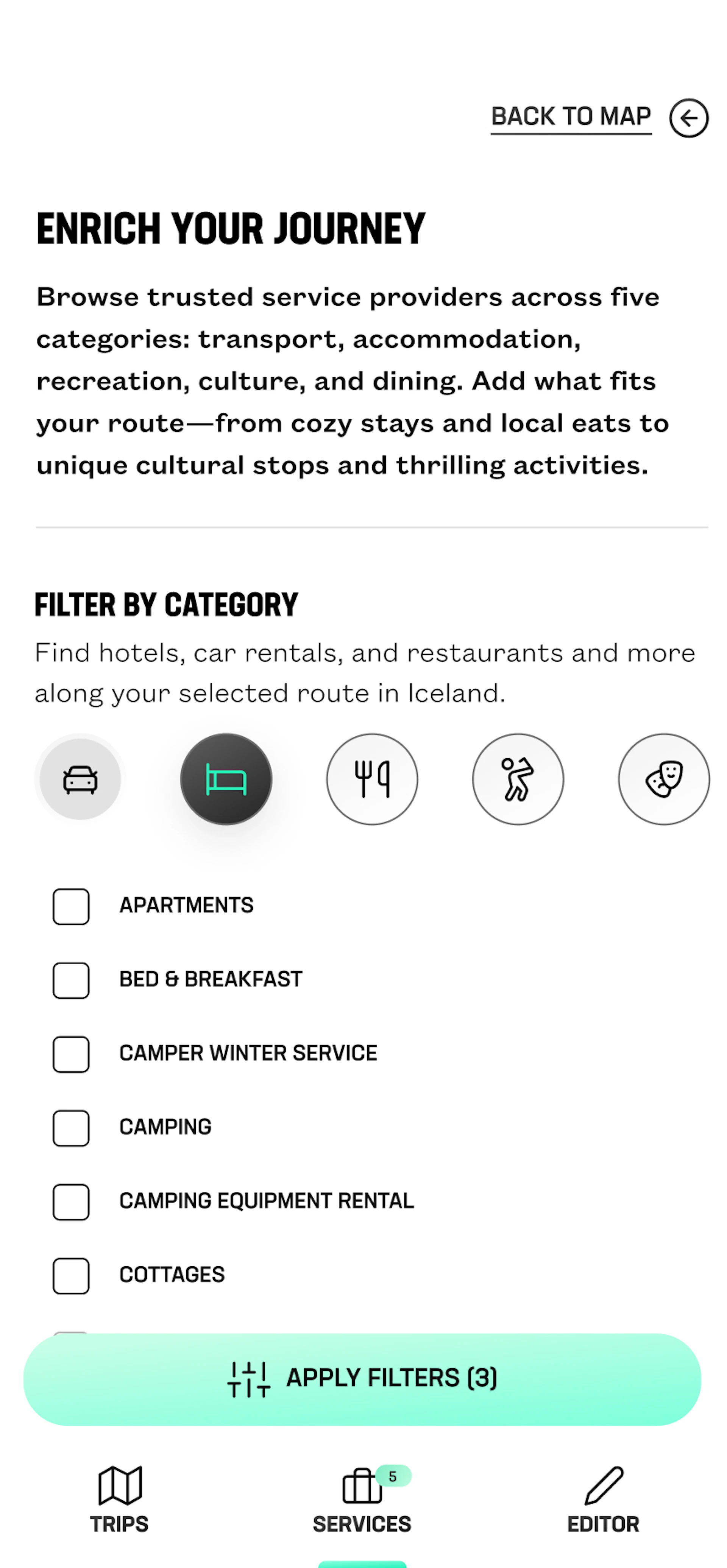Screen dimensions: 727x1568
Task: Enable the Camper Winter Service filter
Action: [71, 1054]
